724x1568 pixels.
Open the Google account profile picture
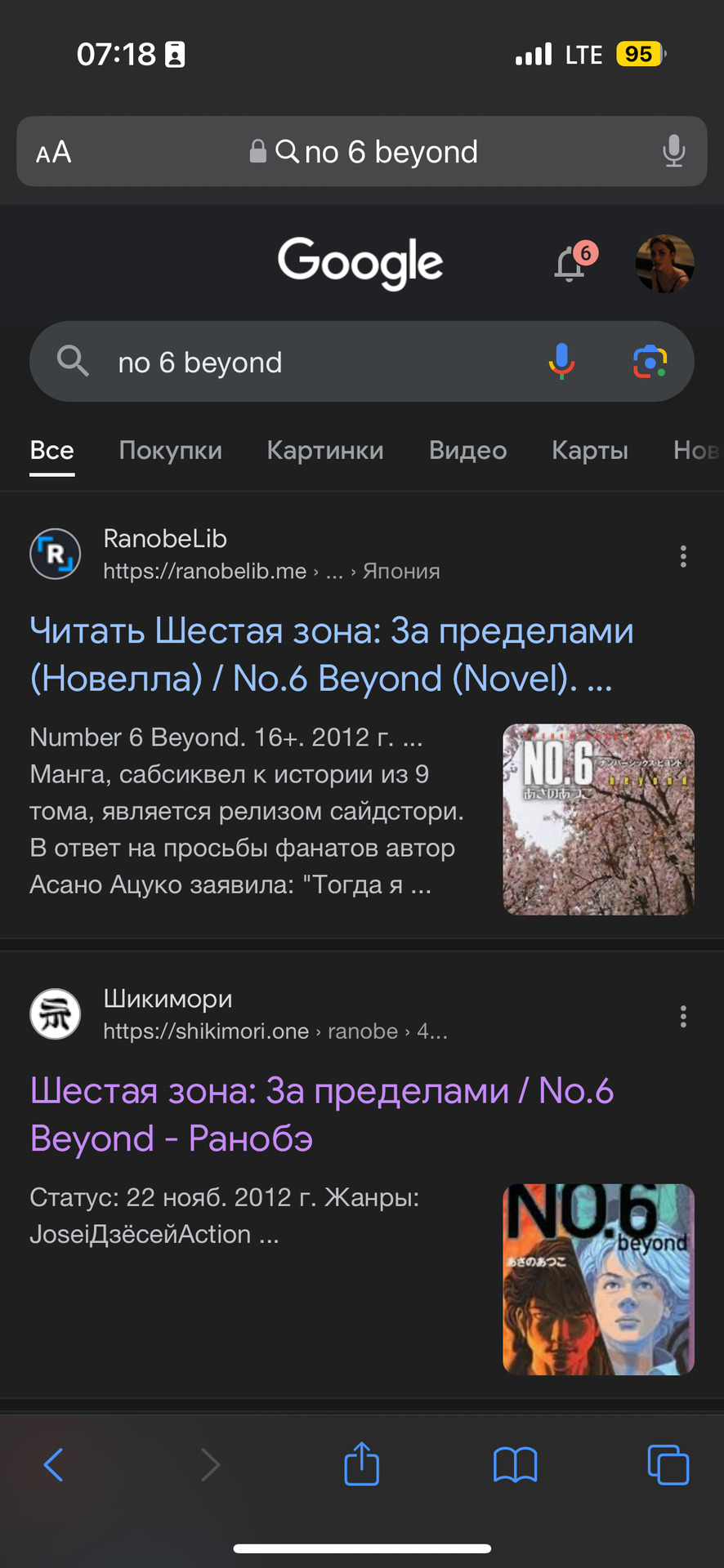pyautogui.click(x=664, y=264)
